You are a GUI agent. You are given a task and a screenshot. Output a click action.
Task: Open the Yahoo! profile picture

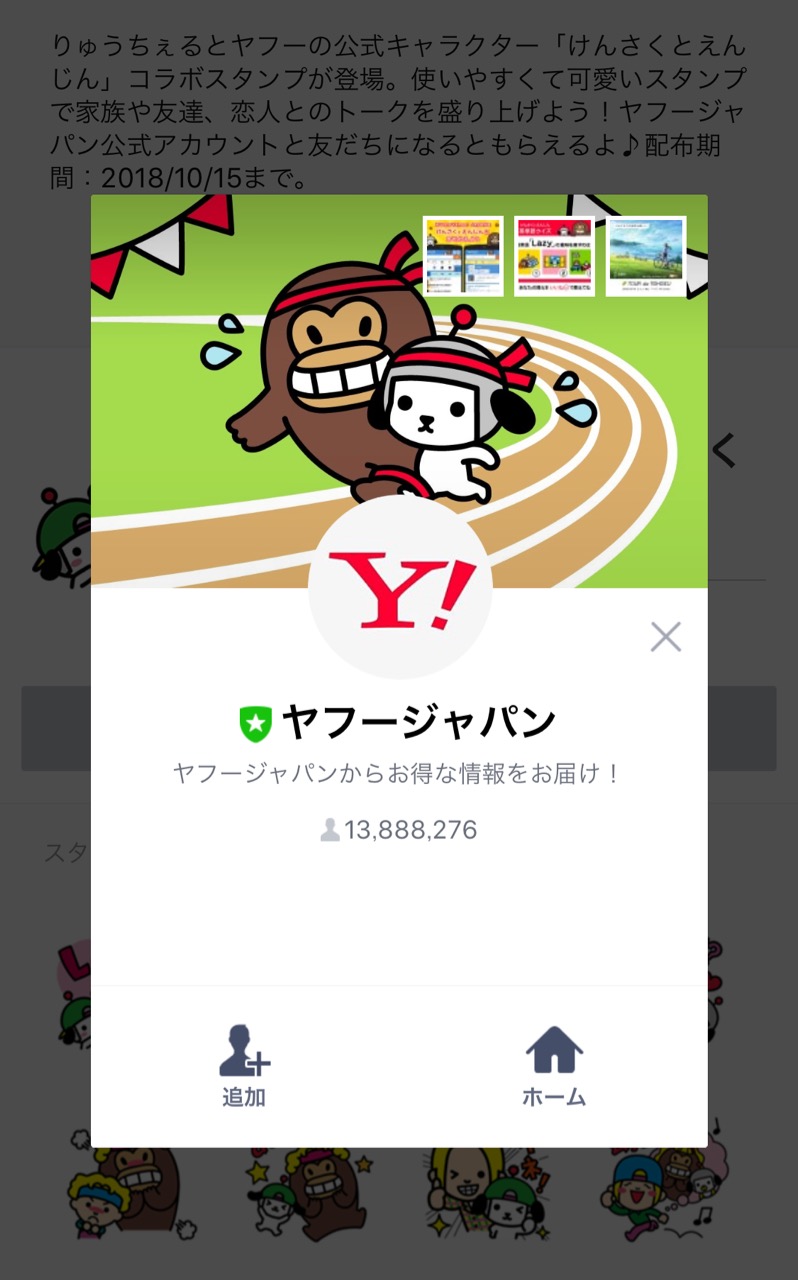pyautogui.click(x=400, y=588)
